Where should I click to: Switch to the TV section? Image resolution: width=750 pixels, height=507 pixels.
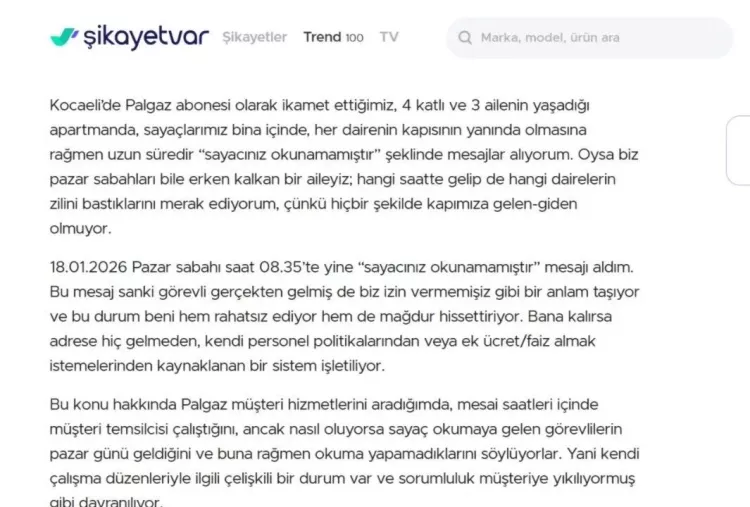click(x=389, y=37)
